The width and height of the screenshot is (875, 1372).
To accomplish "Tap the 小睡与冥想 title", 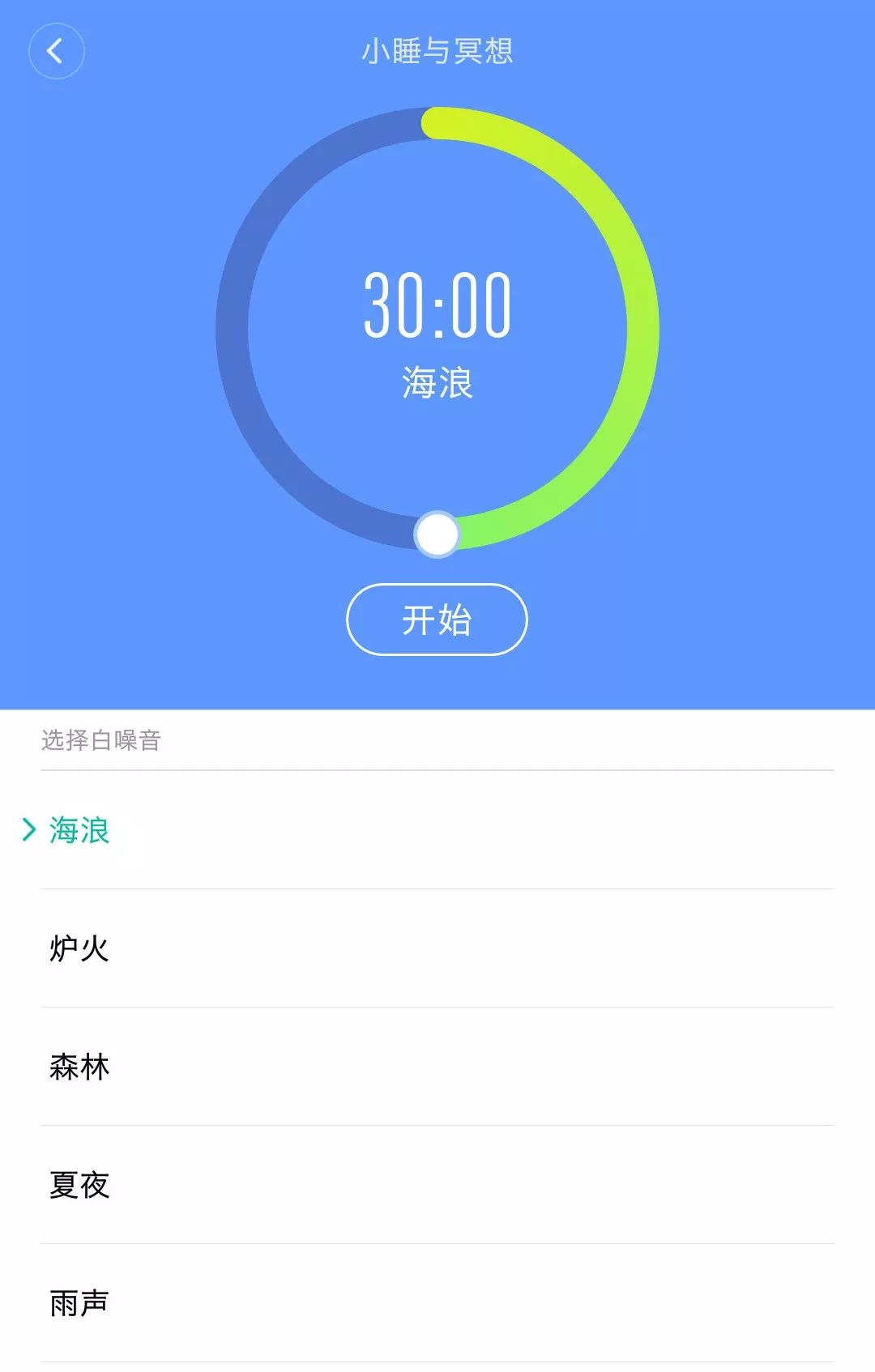I will [437, 50].
